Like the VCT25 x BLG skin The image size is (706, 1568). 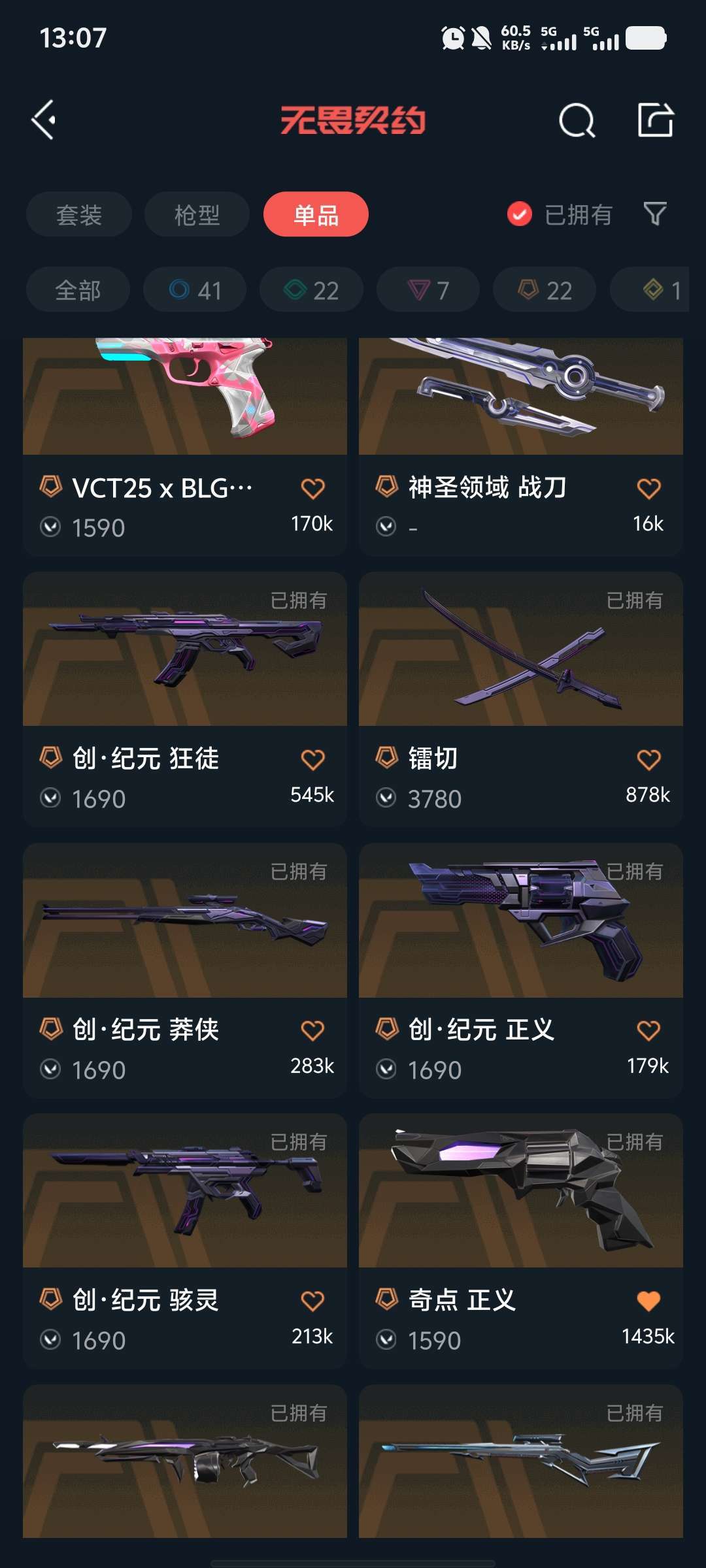312,489
